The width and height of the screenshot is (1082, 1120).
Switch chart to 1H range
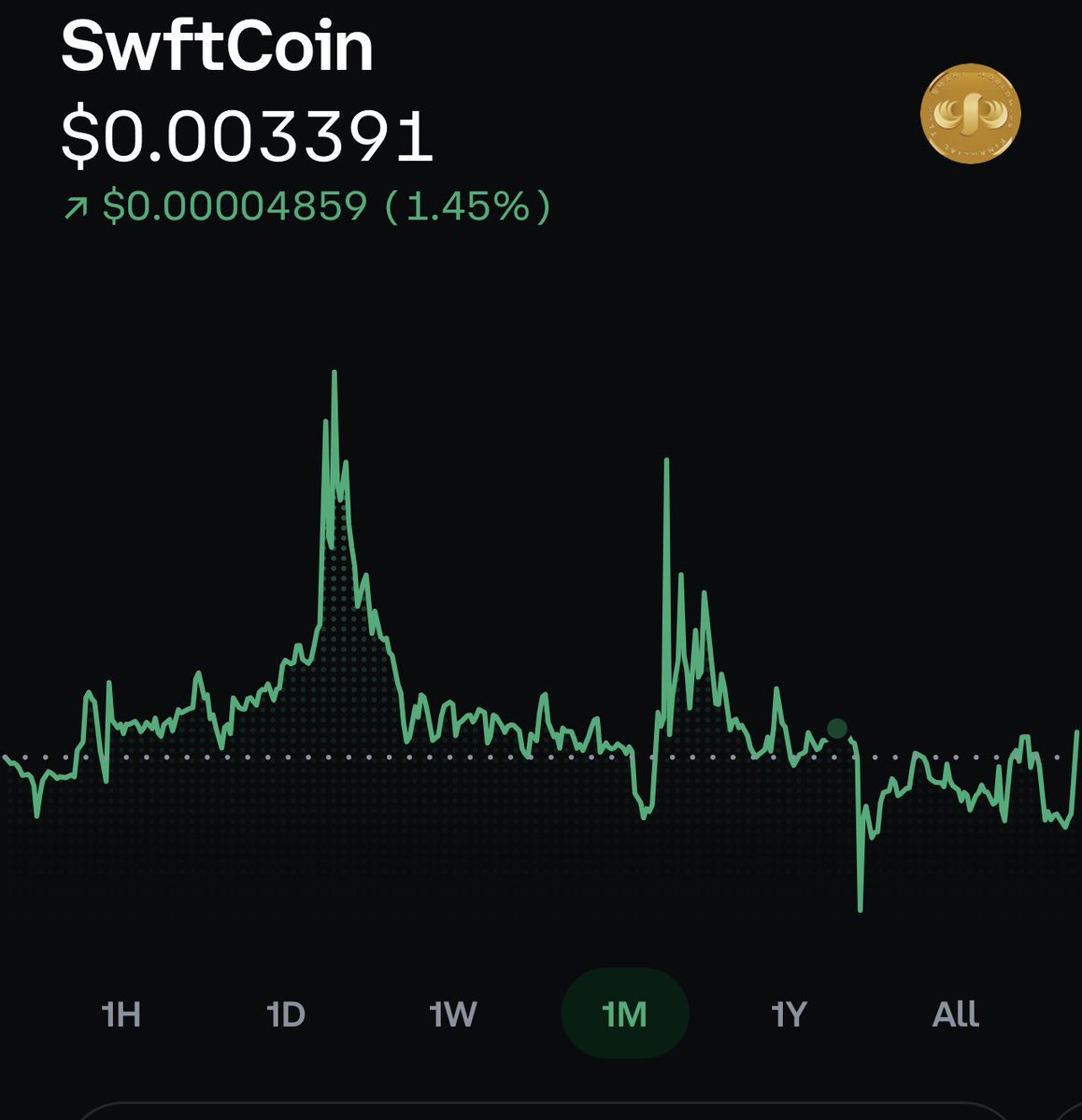(x=121, y=1014)
